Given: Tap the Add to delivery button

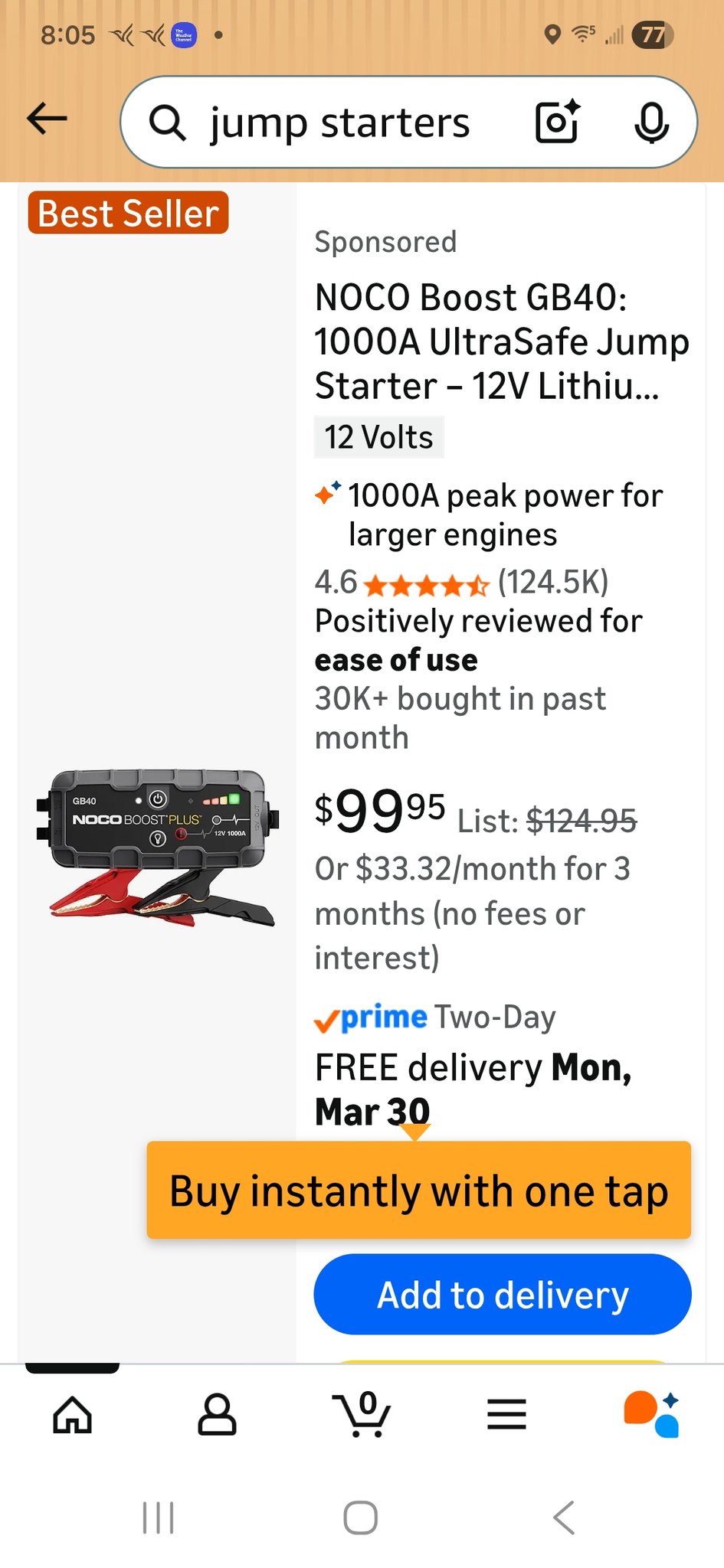Looking at the screenshot, I should (x=503, y=1295).
